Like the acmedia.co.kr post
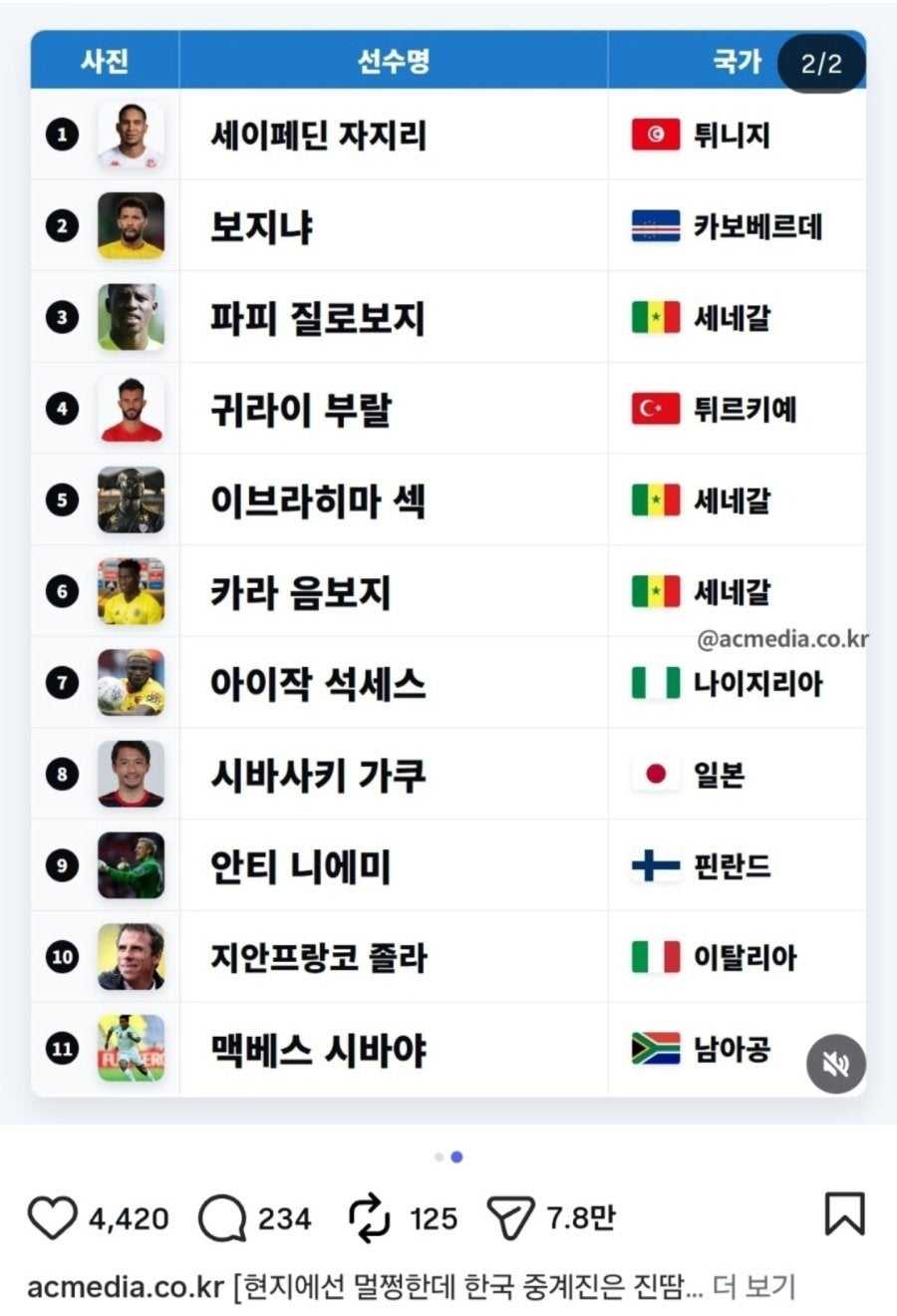 click(x=52, y=1217)
